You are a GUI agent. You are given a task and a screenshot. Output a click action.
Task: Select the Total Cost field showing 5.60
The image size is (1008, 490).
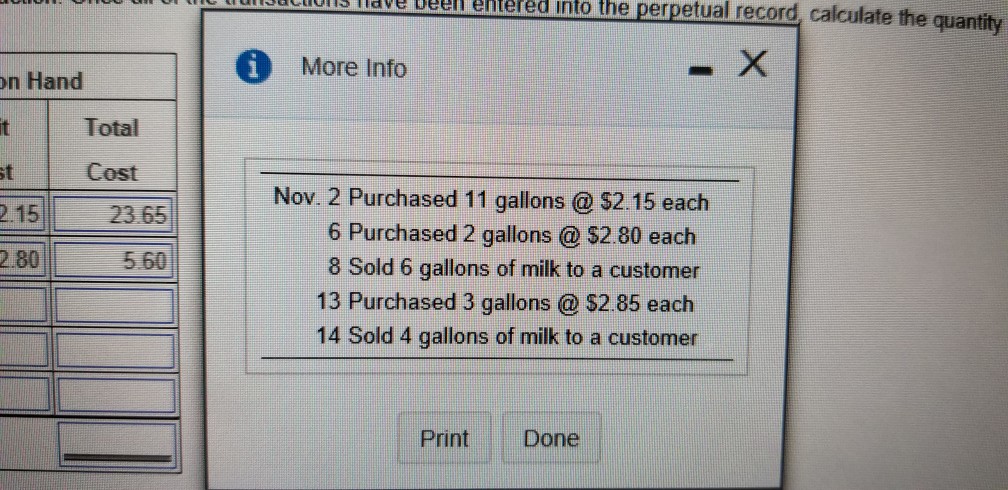coord(117,262)
